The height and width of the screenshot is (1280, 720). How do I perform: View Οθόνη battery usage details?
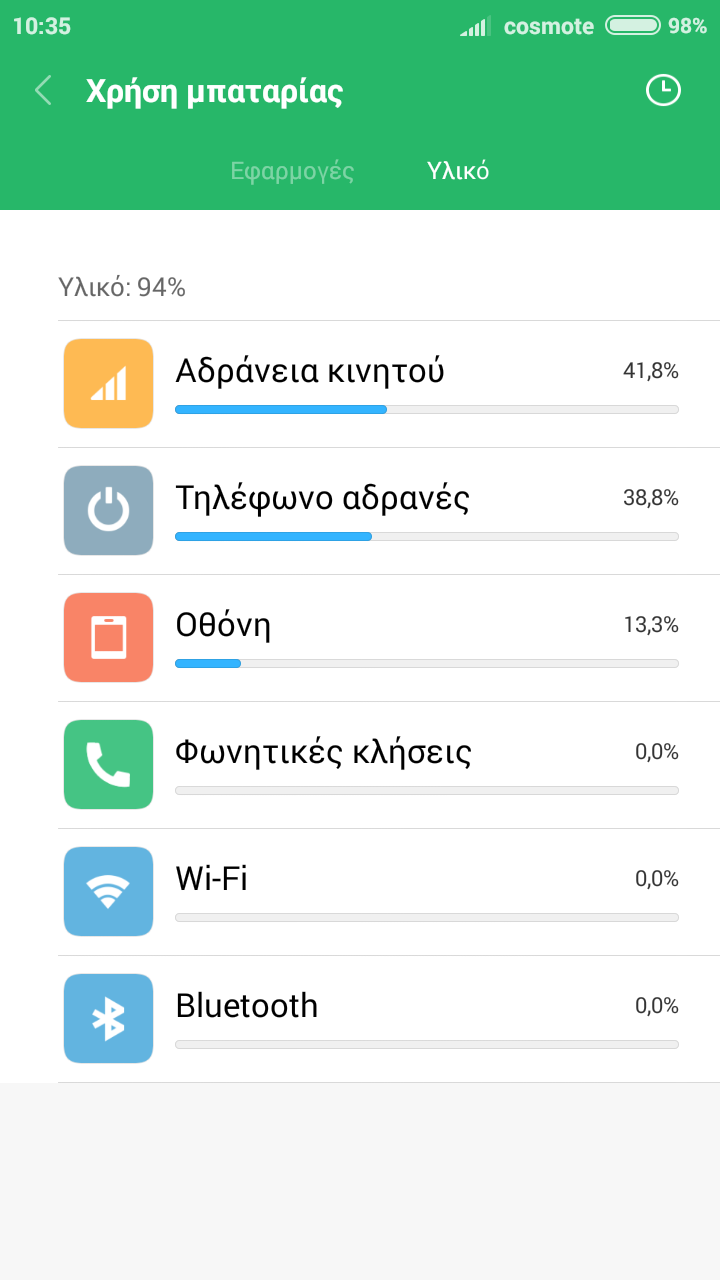[388, 638]
